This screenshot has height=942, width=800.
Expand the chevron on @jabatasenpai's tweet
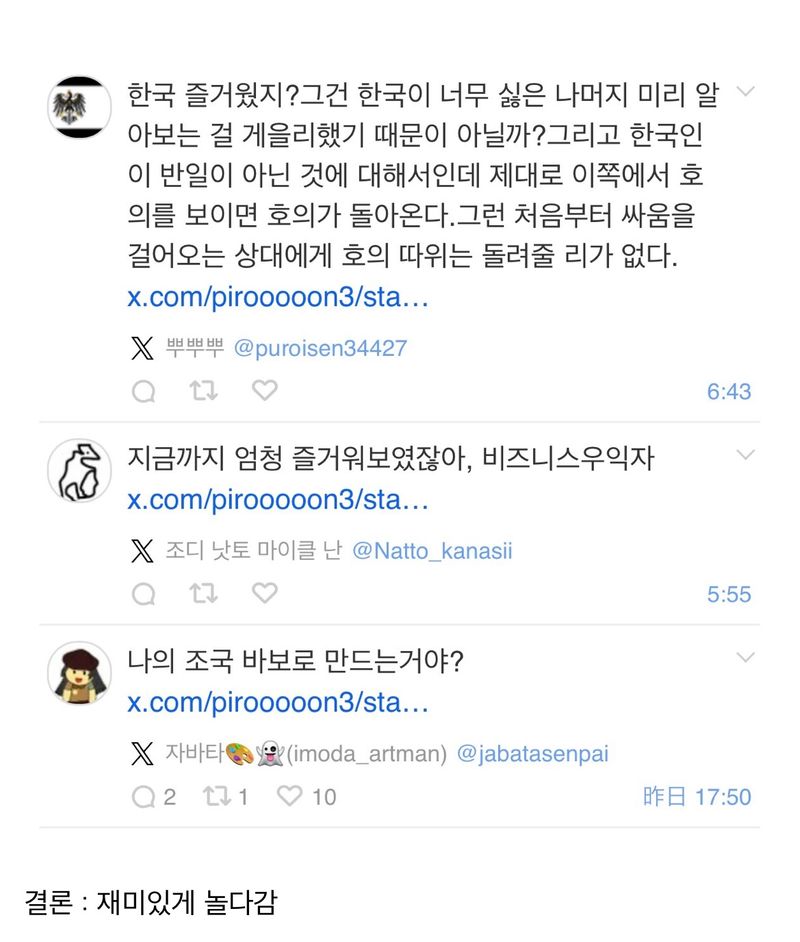pos(745,658)
